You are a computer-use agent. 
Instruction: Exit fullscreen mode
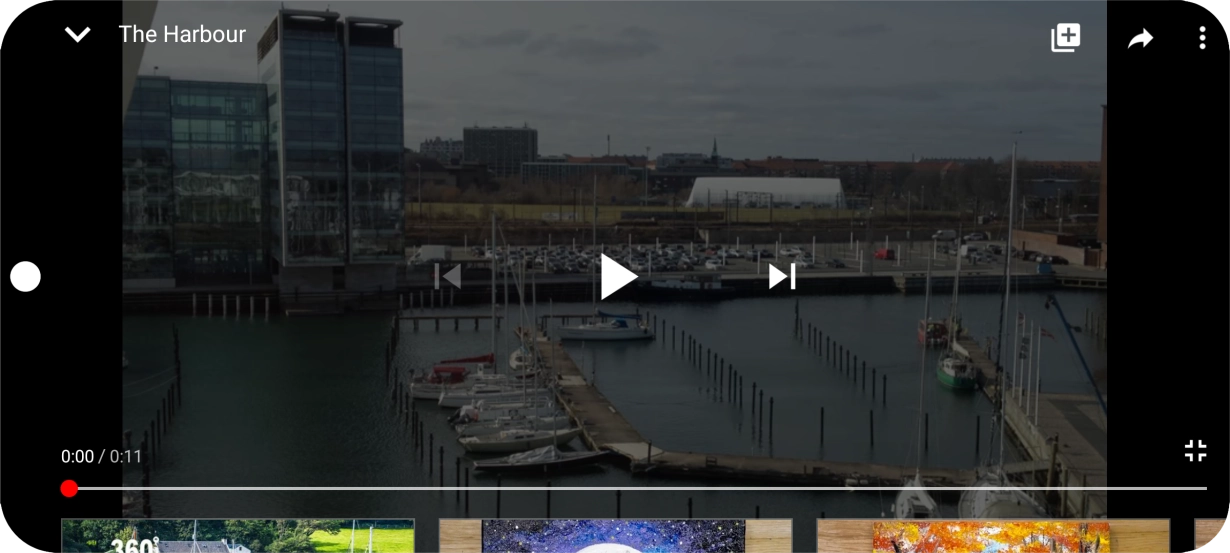(x=1195, y=451)
